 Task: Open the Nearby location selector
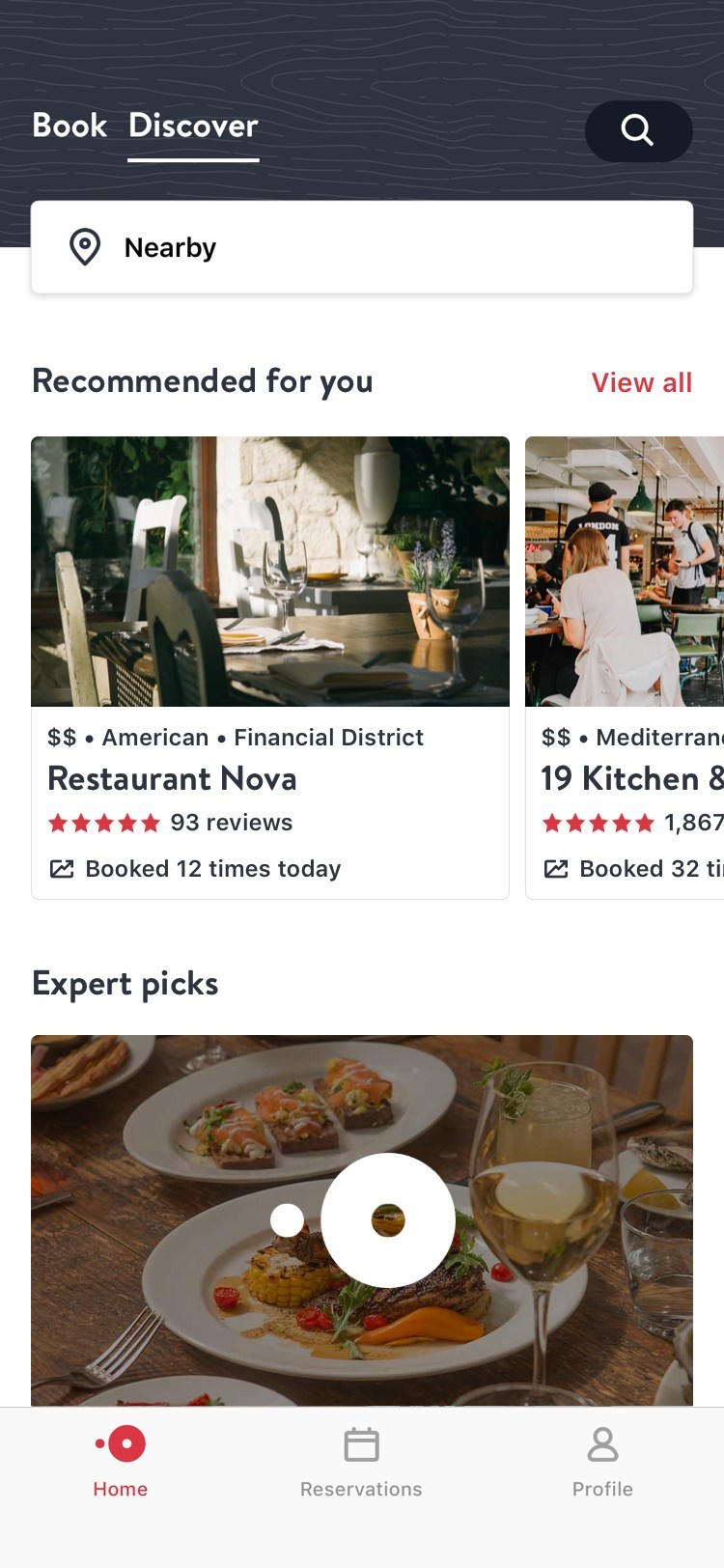(362, 247)
